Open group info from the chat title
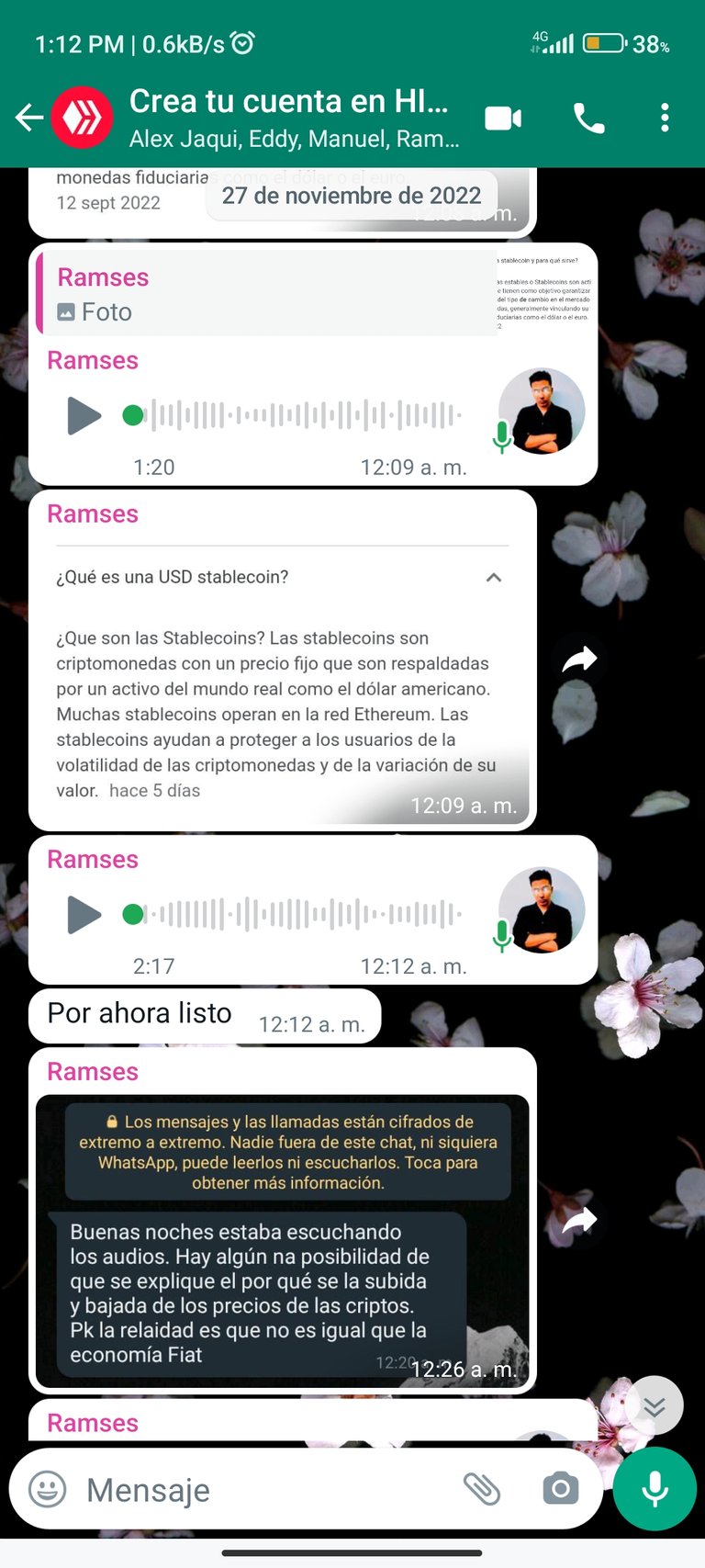 pyautogui.click(x=292, y=118)
